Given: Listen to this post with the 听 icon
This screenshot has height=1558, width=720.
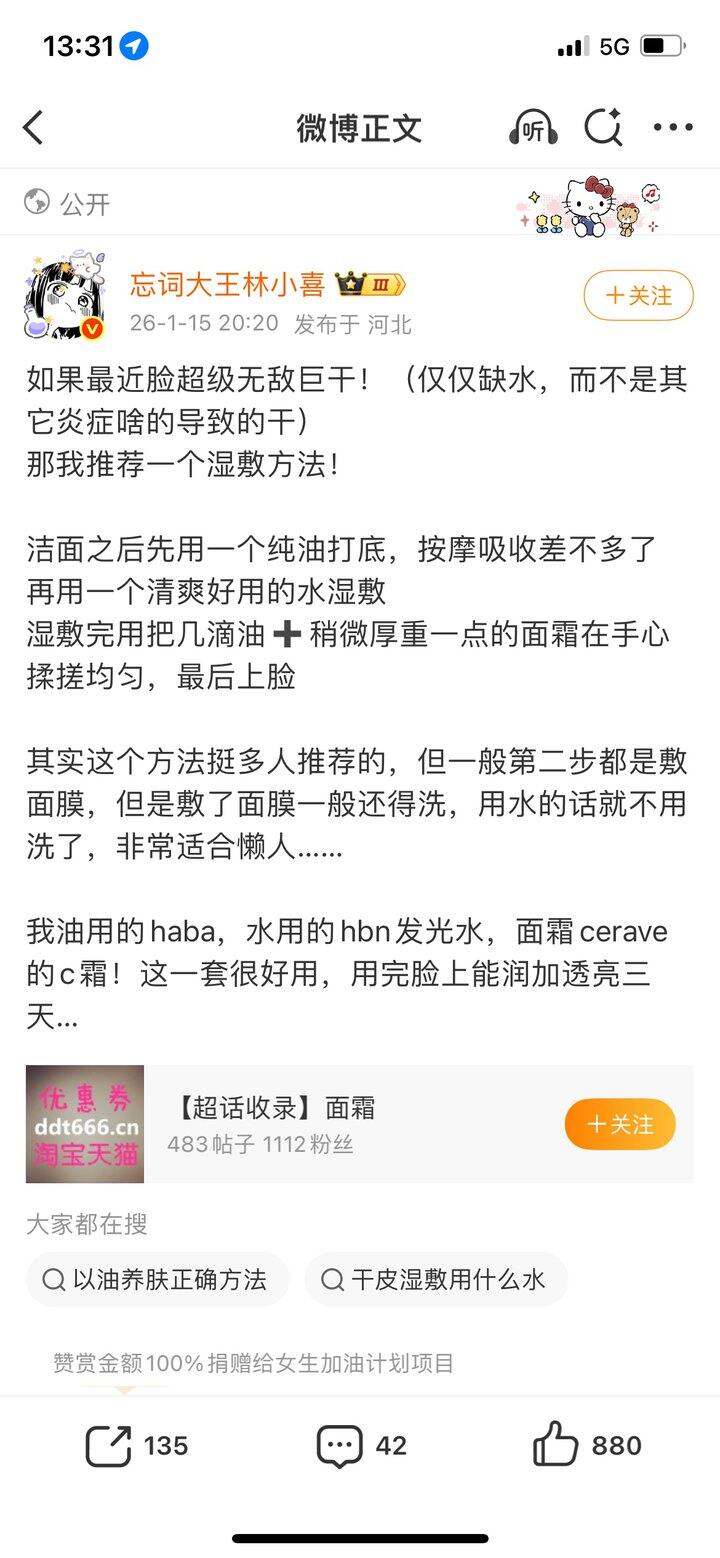Looking at the screenshot, I should click(532, 128).
